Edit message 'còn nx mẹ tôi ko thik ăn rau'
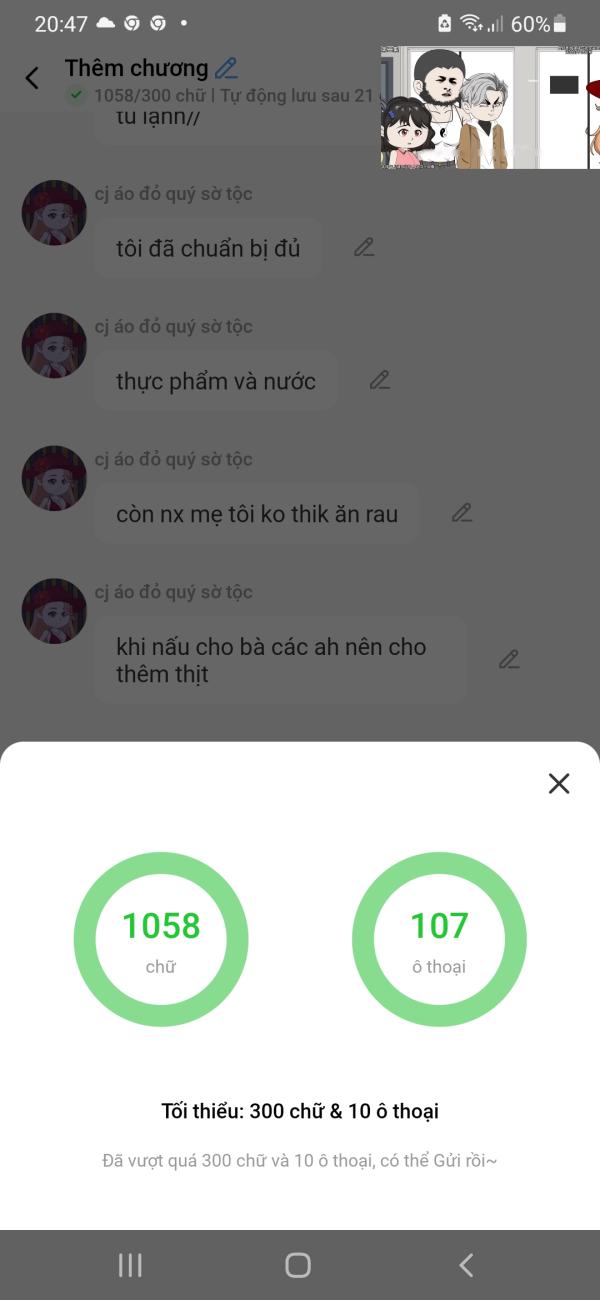 [x=461, y=513]
